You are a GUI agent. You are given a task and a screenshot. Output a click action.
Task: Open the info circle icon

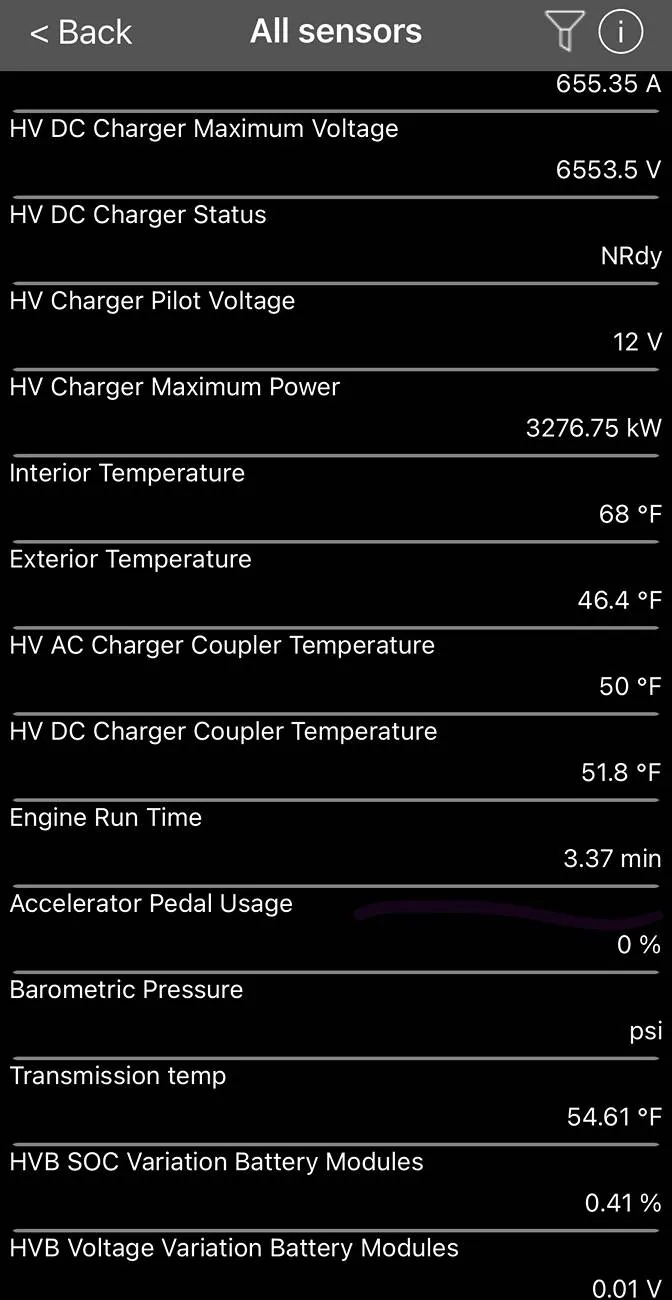coord(620,32)
